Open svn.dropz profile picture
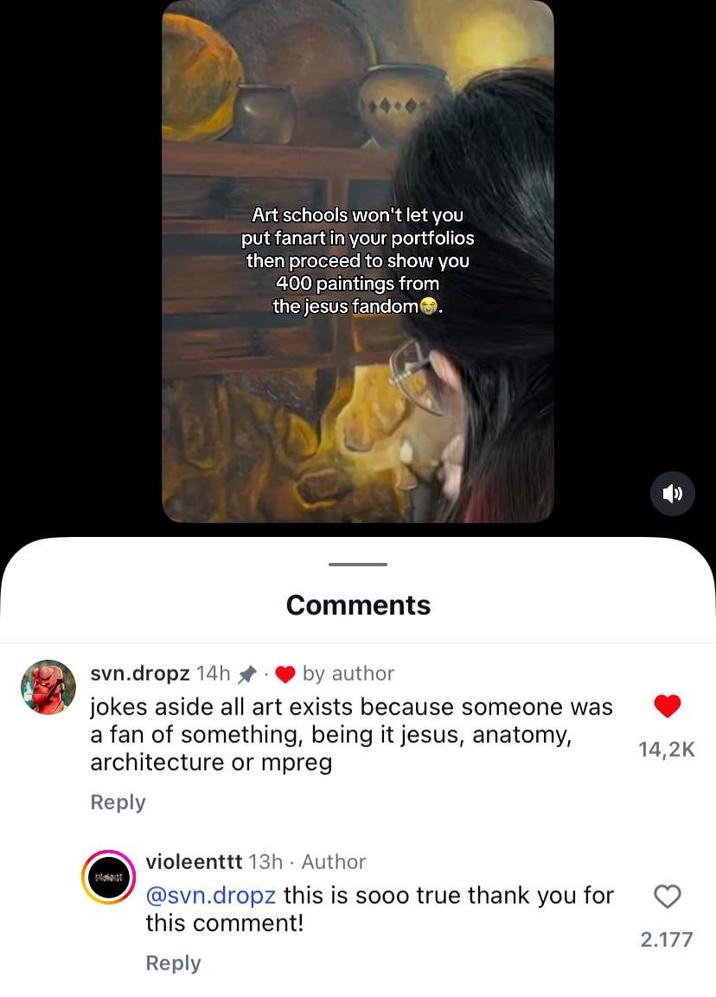Image resolution: width=716 pixels, height=997 pixels. click(x=48, y=687)
